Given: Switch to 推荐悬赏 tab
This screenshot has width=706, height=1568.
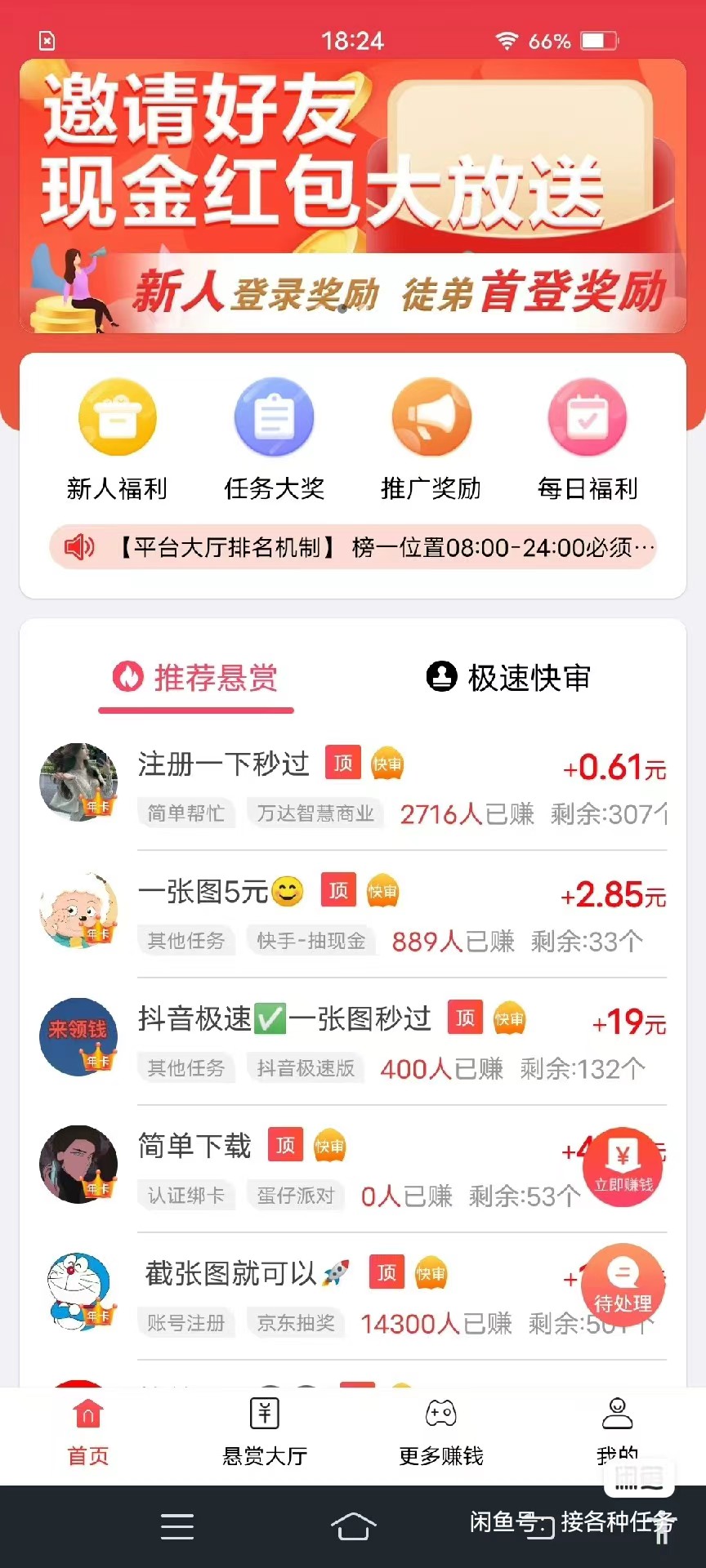Looking at the screenshot, I should pyautogui.click(x=196, y=678).
